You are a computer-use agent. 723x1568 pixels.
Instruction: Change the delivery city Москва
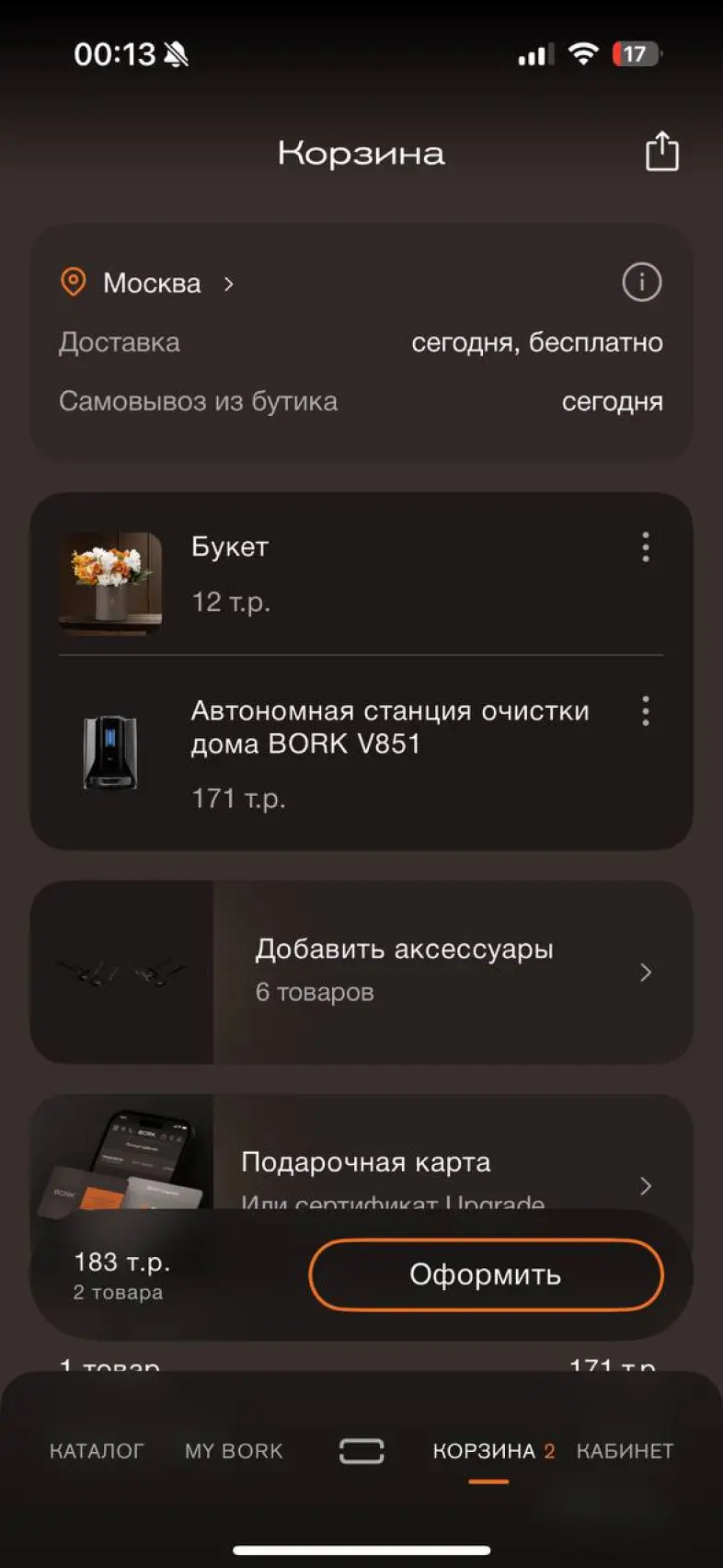(153, 282)
